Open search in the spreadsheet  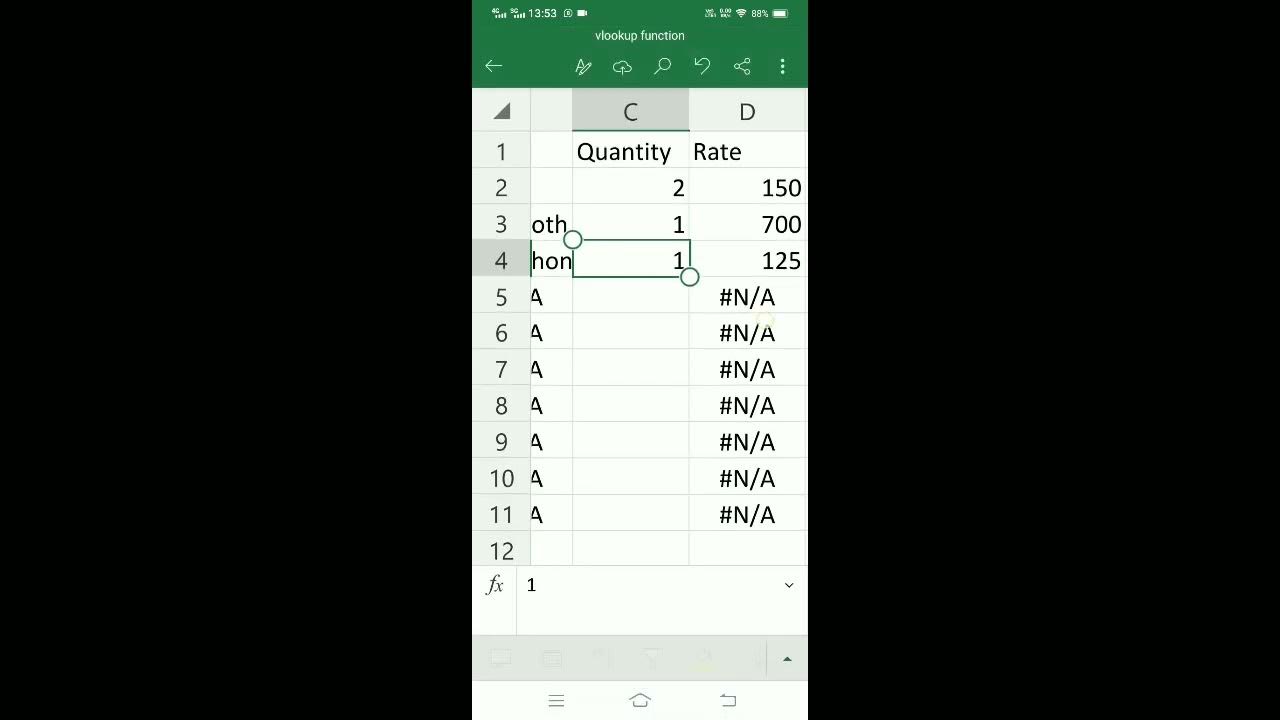[662, 67]
